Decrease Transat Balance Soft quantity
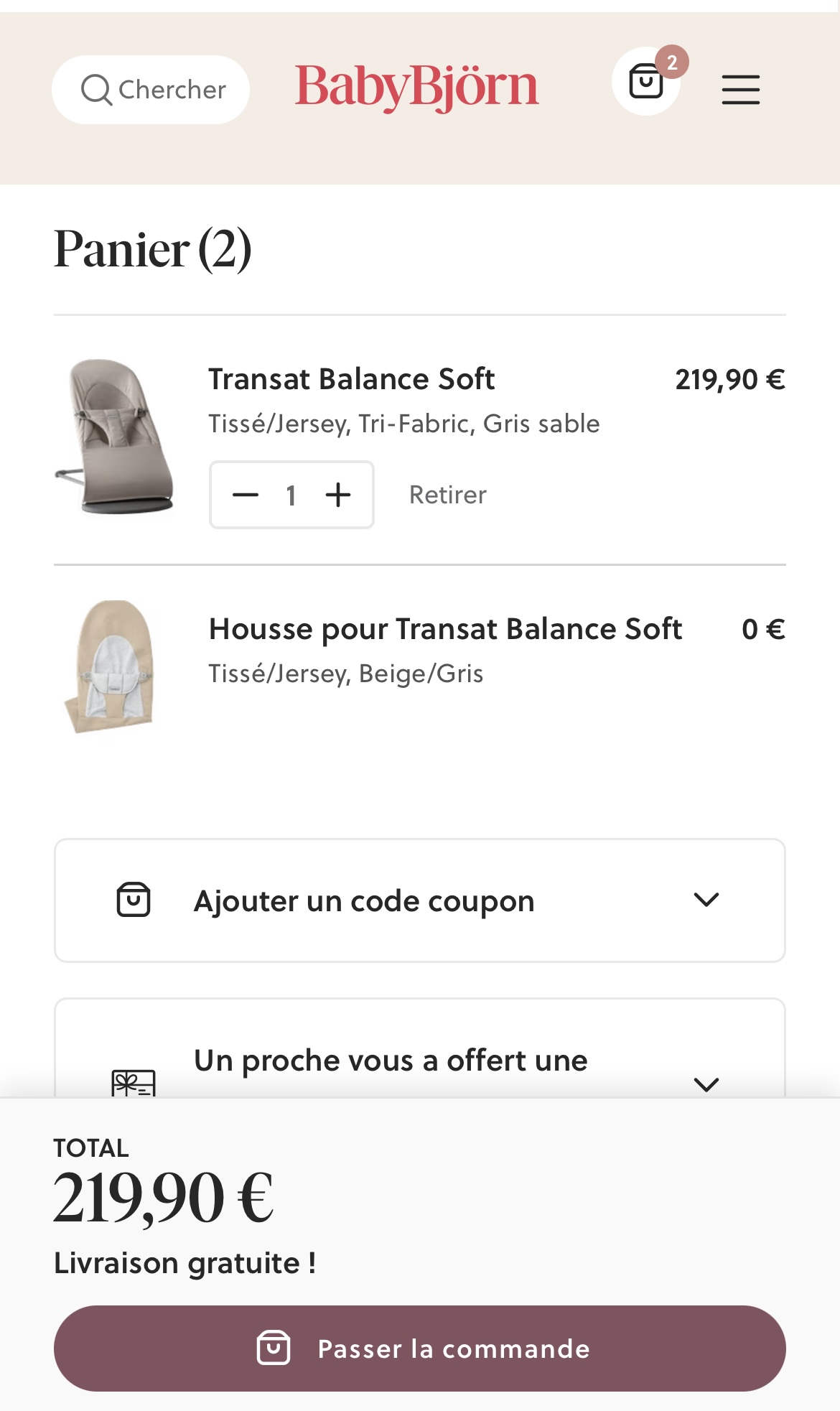The image size is (840, 1411). pyautogui.click(x=246, y=495)
